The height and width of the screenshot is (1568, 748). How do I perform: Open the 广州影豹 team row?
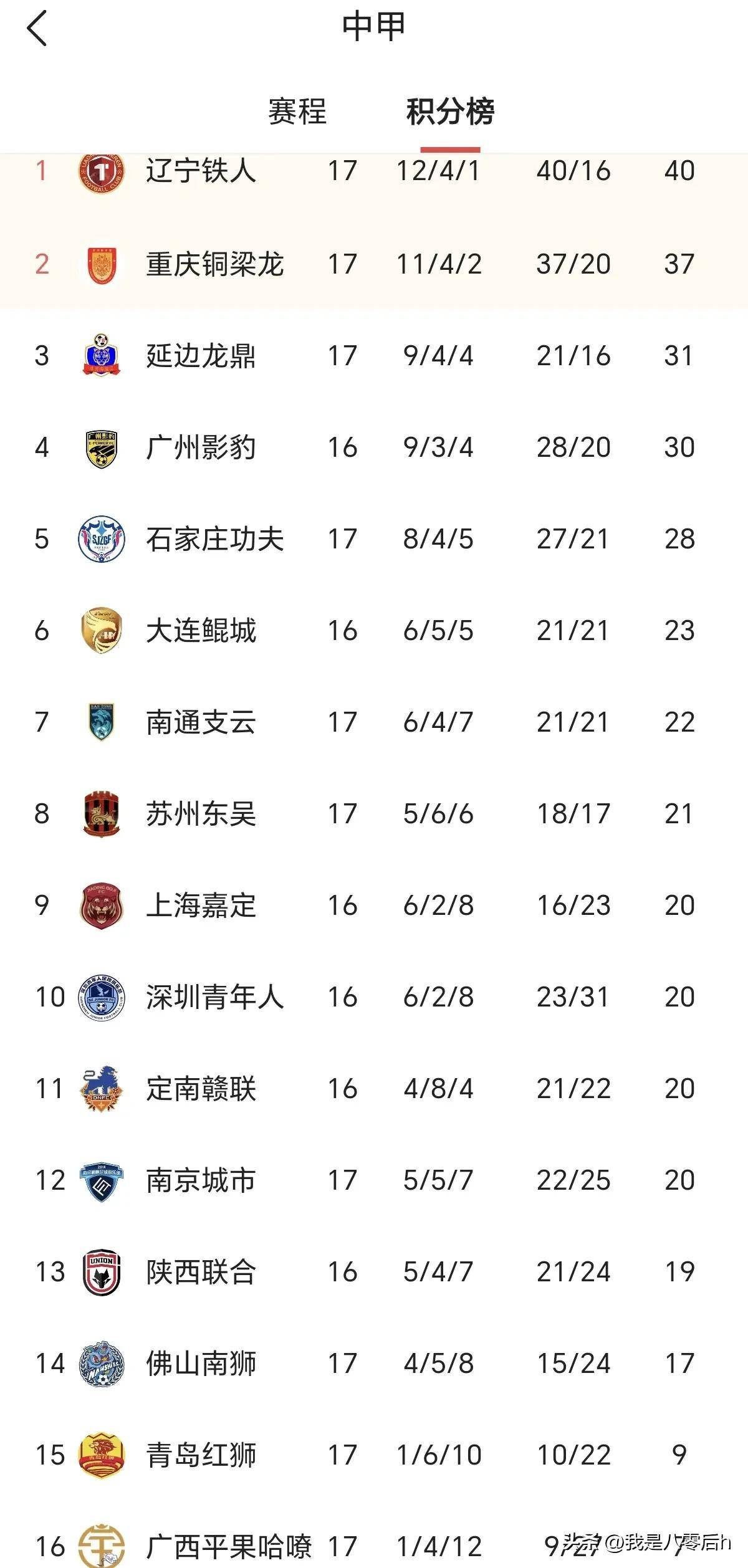201,447
